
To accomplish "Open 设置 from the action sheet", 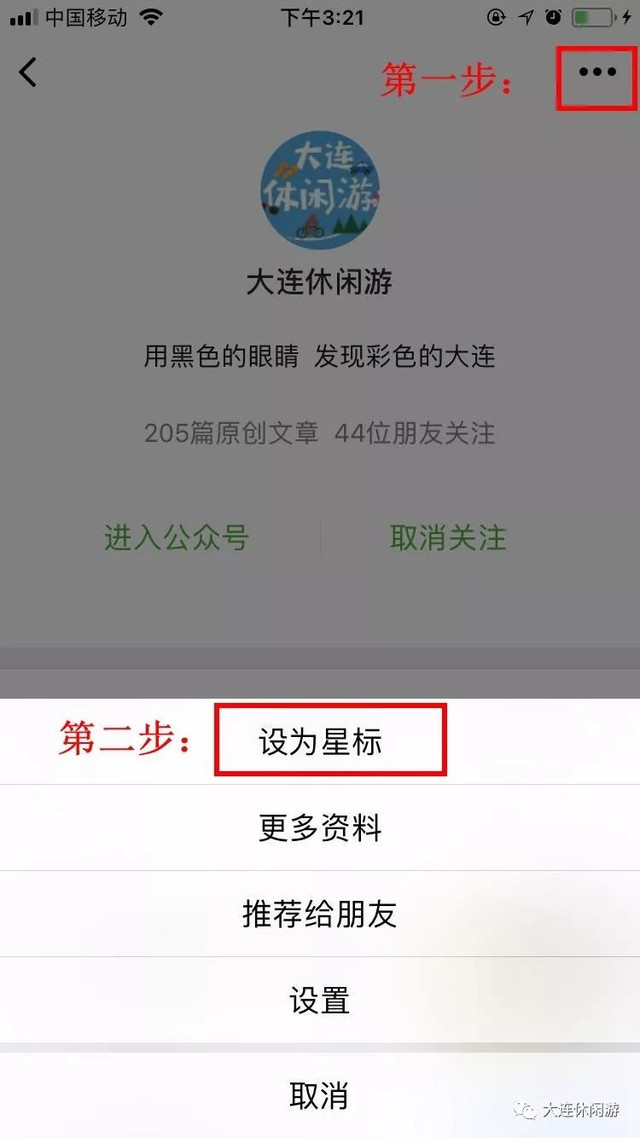I will [x=320, y=1000].
